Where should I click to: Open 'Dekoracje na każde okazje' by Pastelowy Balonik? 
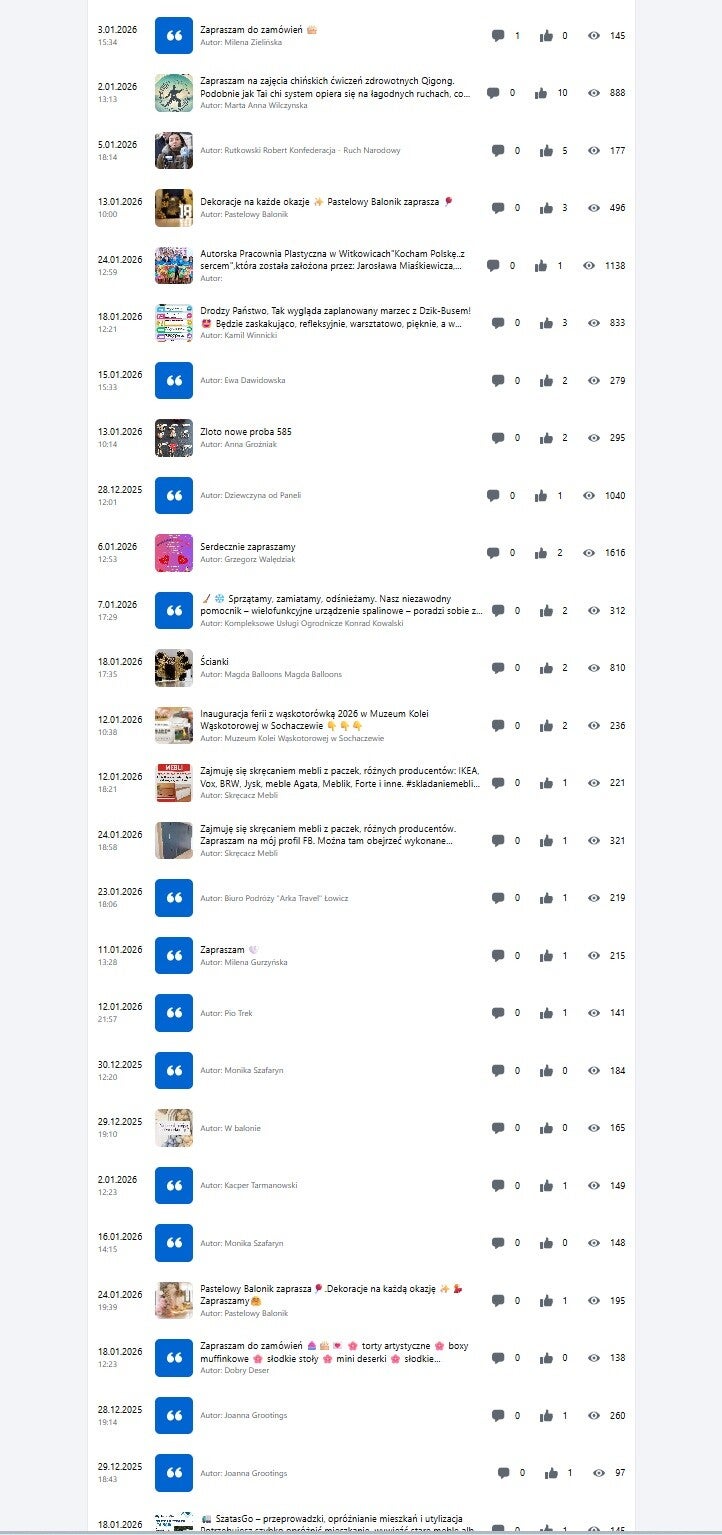click(320, 201)
